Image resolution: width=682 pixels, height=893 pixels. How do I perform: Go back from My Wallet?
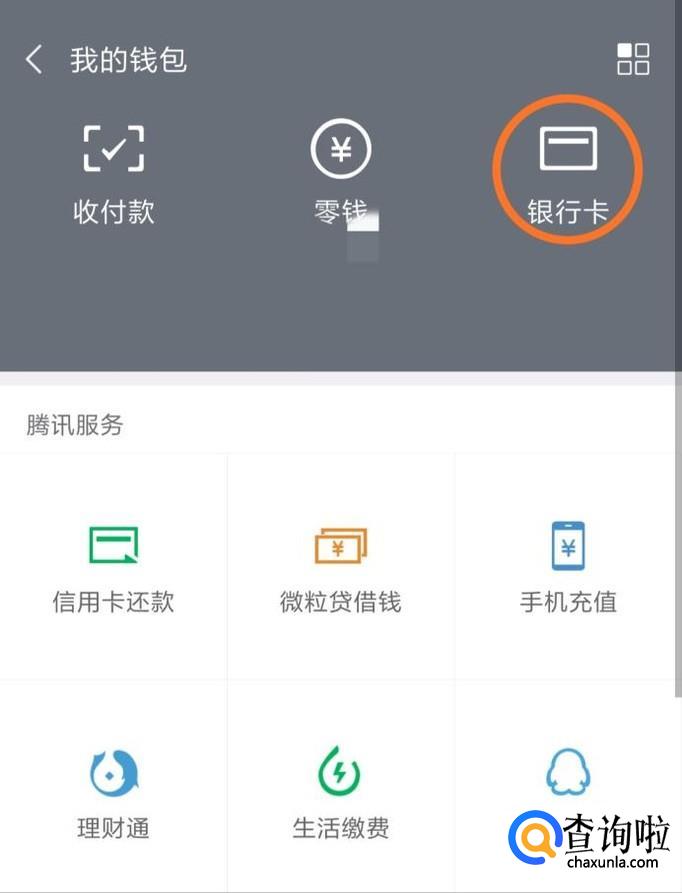[34, 60]
